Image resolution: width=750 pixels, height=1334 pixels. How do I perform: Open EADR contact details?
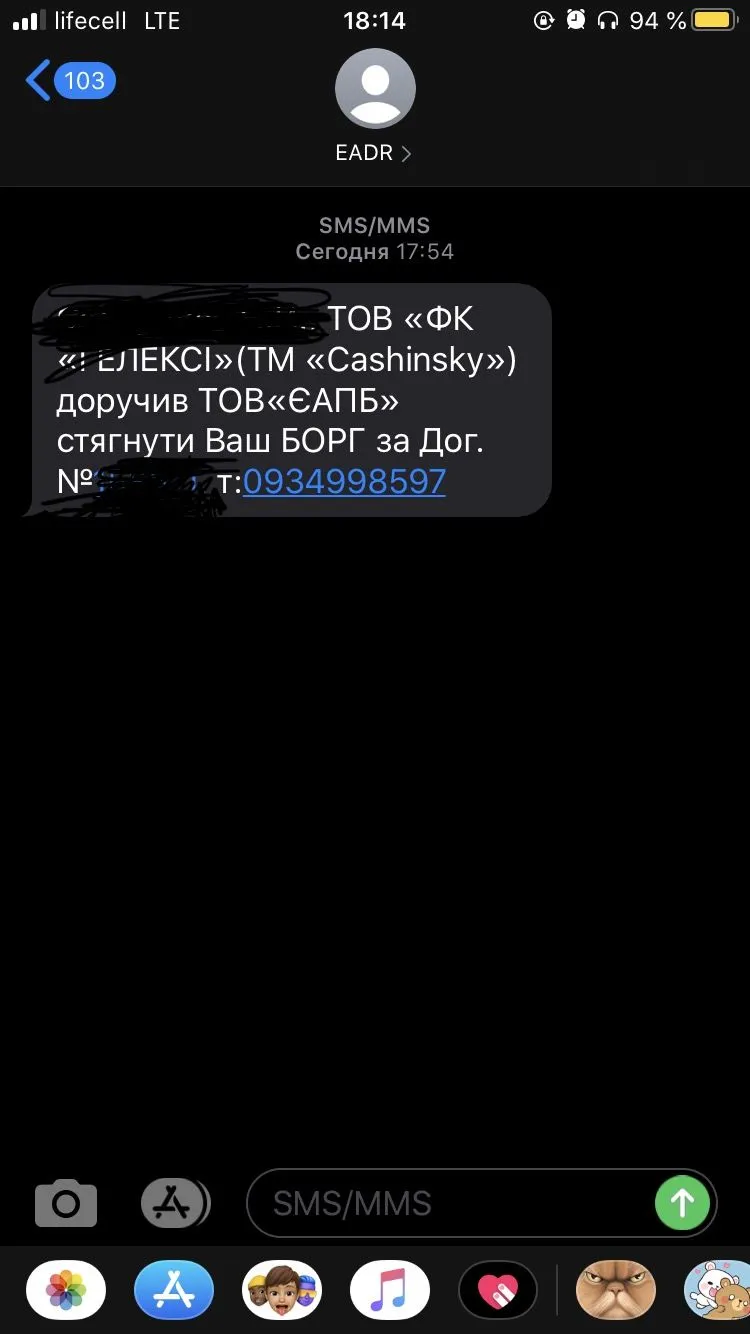375,106
